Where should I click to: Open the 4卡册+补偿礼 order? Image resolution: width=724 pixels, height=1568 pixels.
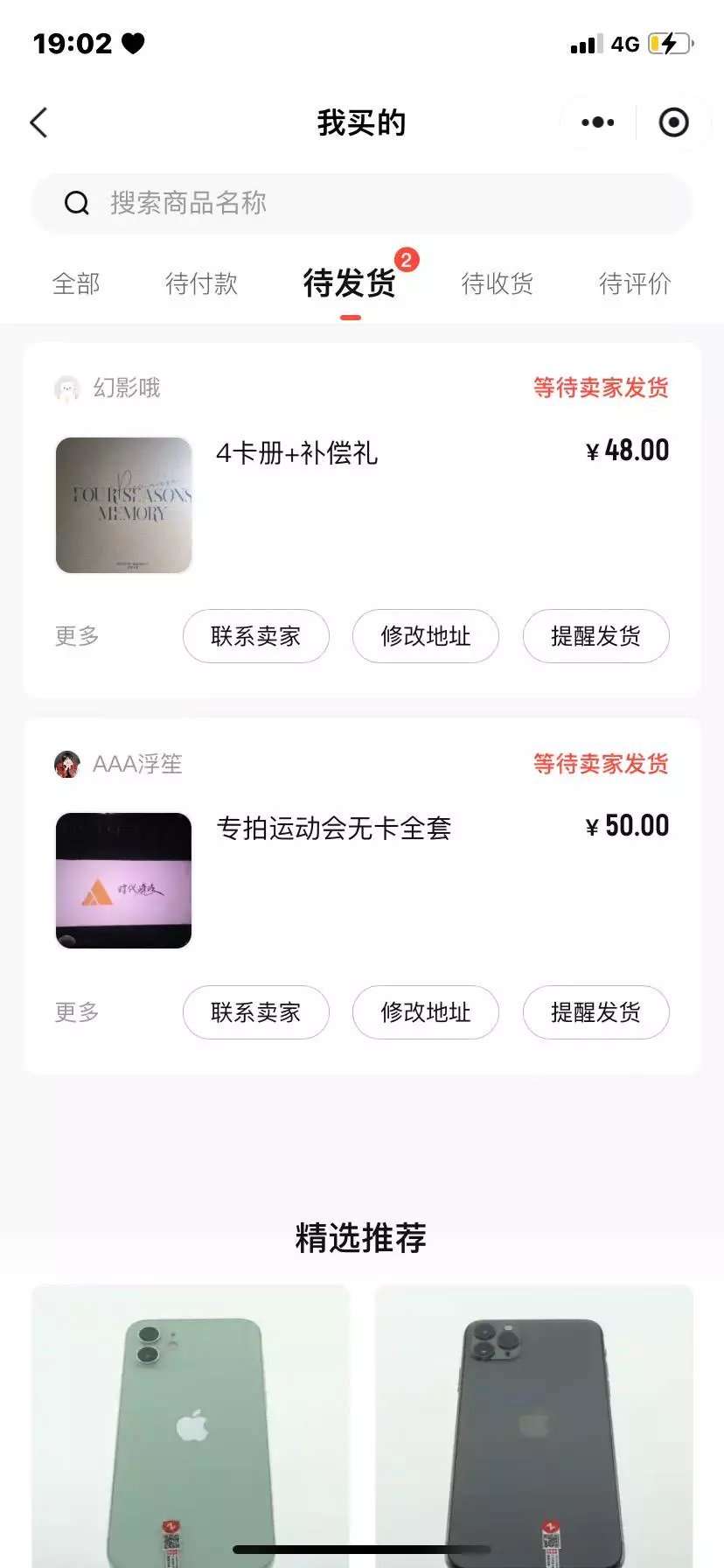297,453
